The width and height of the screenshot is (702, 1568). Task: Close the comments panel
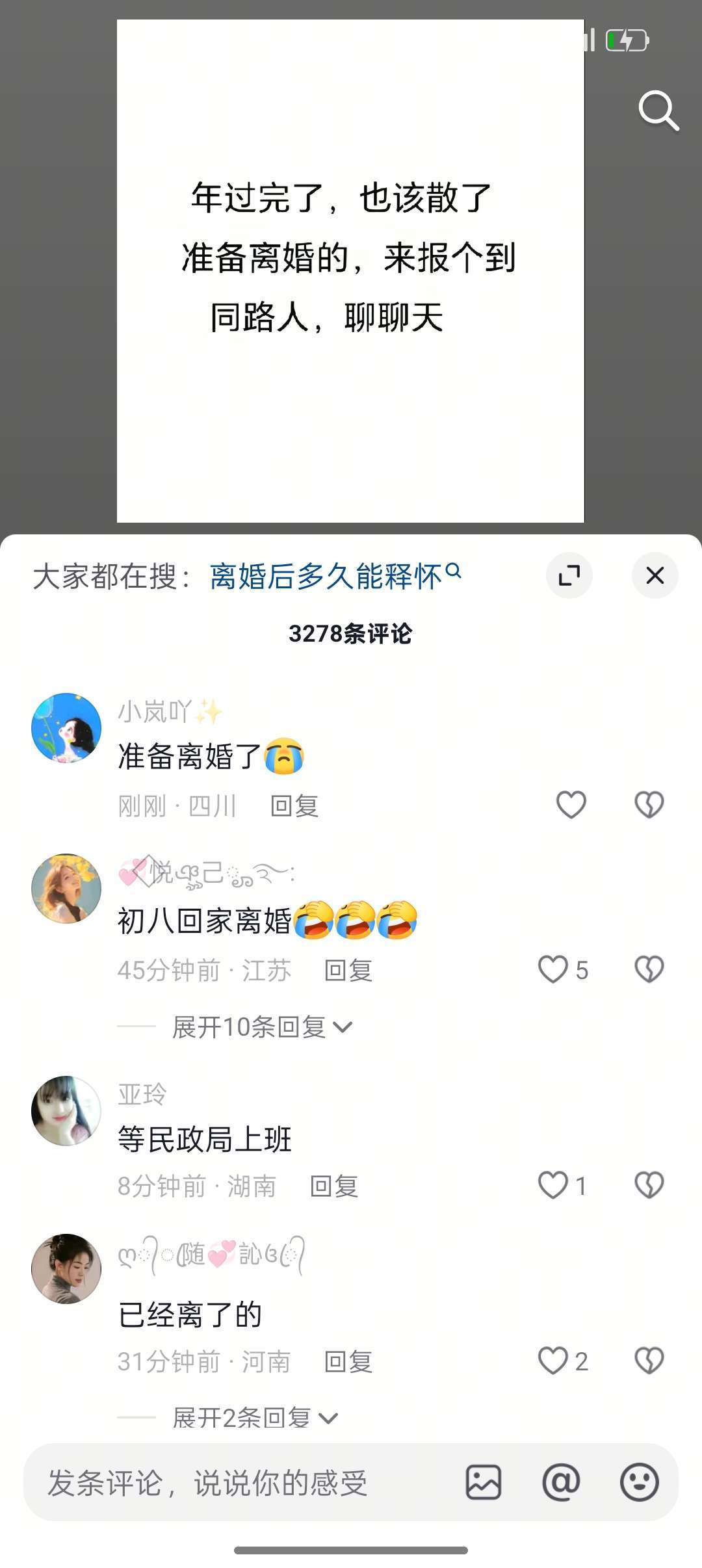click(x=655, y=575)
